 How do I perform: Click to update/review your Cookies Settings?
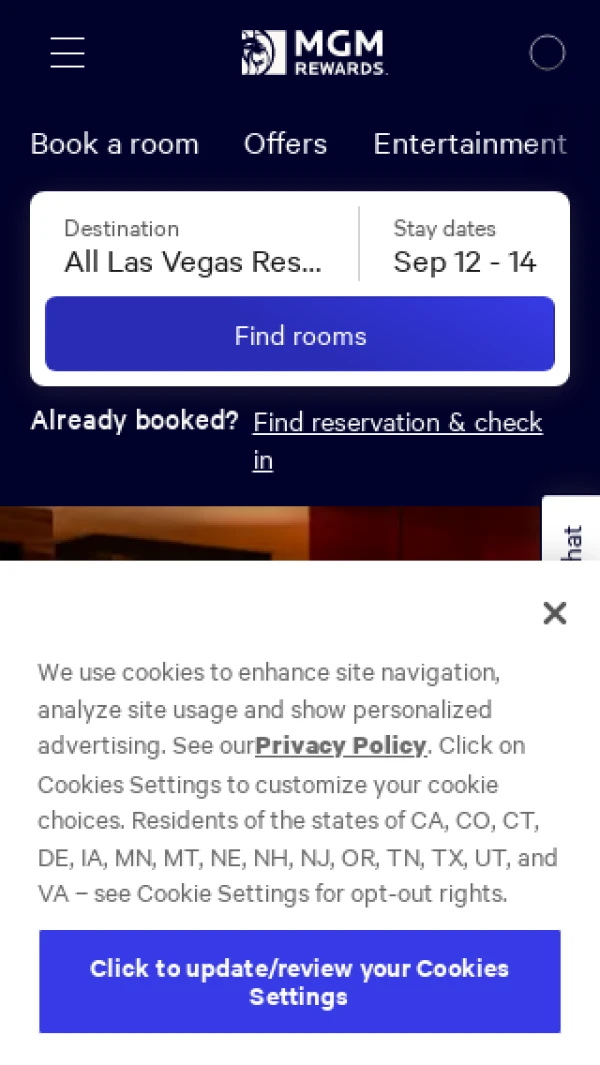(299, 982)
